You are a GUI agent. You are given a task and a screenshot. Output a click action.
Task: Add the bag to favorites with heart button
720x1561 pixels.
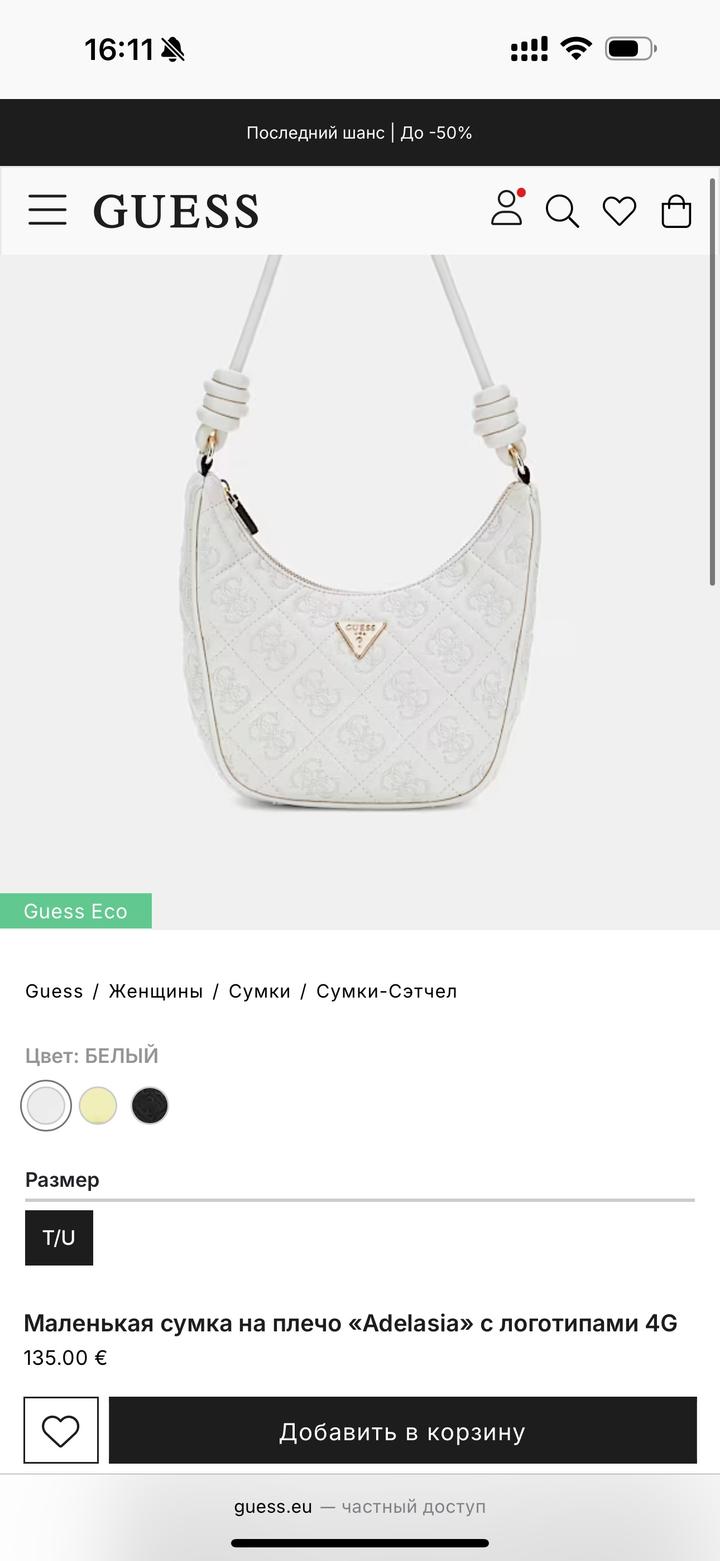pyautogui.click(x=61, y=1431)
